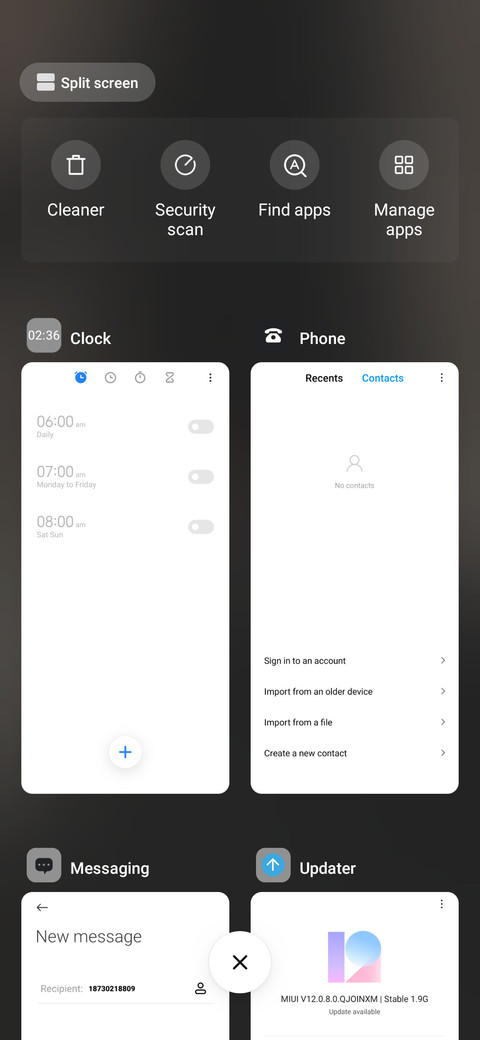This screenshot has height=1040, width=480.
Task: Clear all recent apps with the X button
Action: 240,962
